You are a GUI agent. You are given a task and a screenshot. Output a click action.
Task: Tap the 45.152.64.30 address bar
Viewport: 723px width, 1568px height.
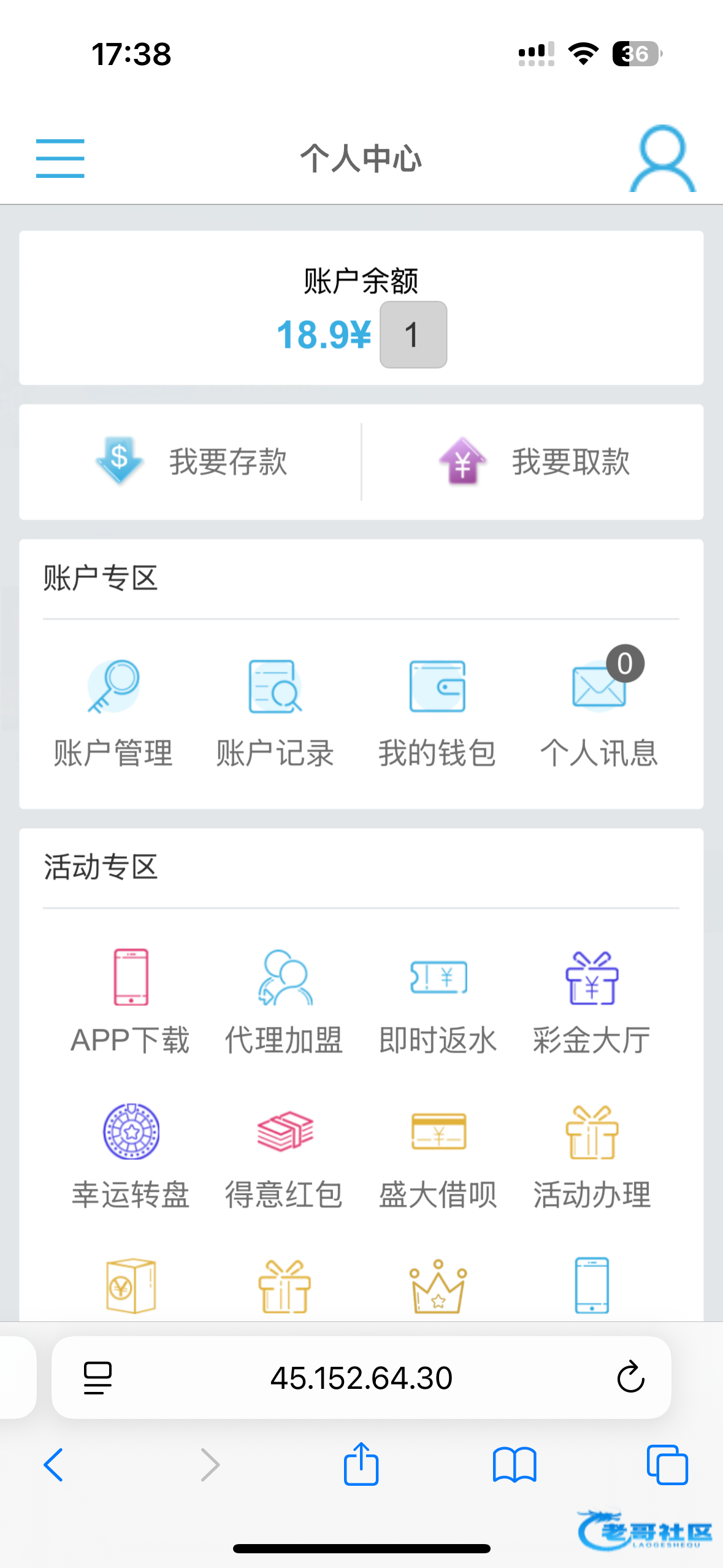pyautogui.click(x=361, y=1378)
